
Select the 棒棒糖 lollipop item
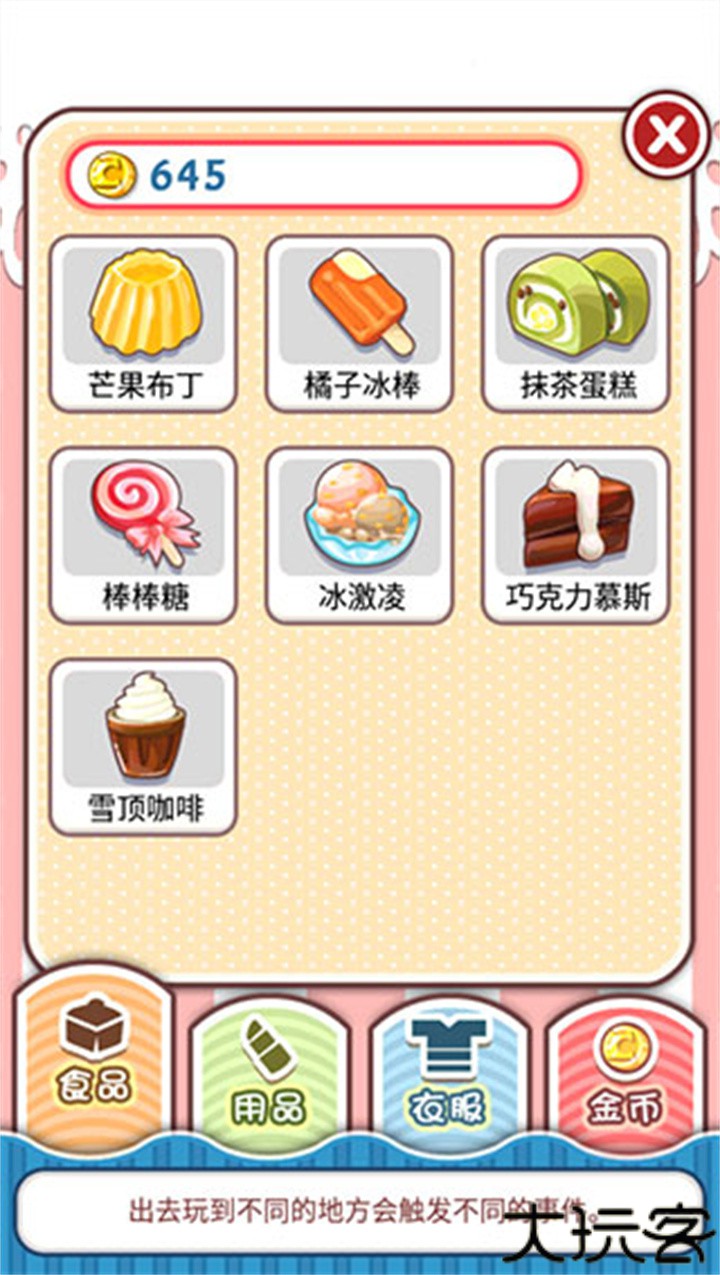[143, 535]
